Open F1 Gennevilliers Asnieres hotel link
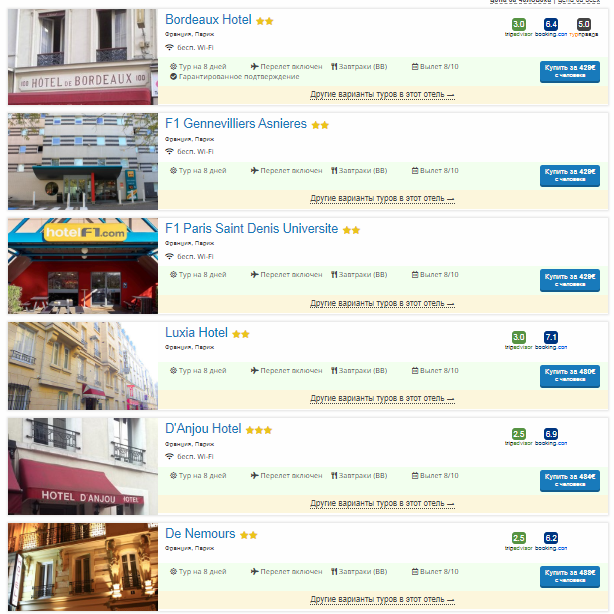The height and width of the screenshot is (614, 614). click(x=237, y=124)
